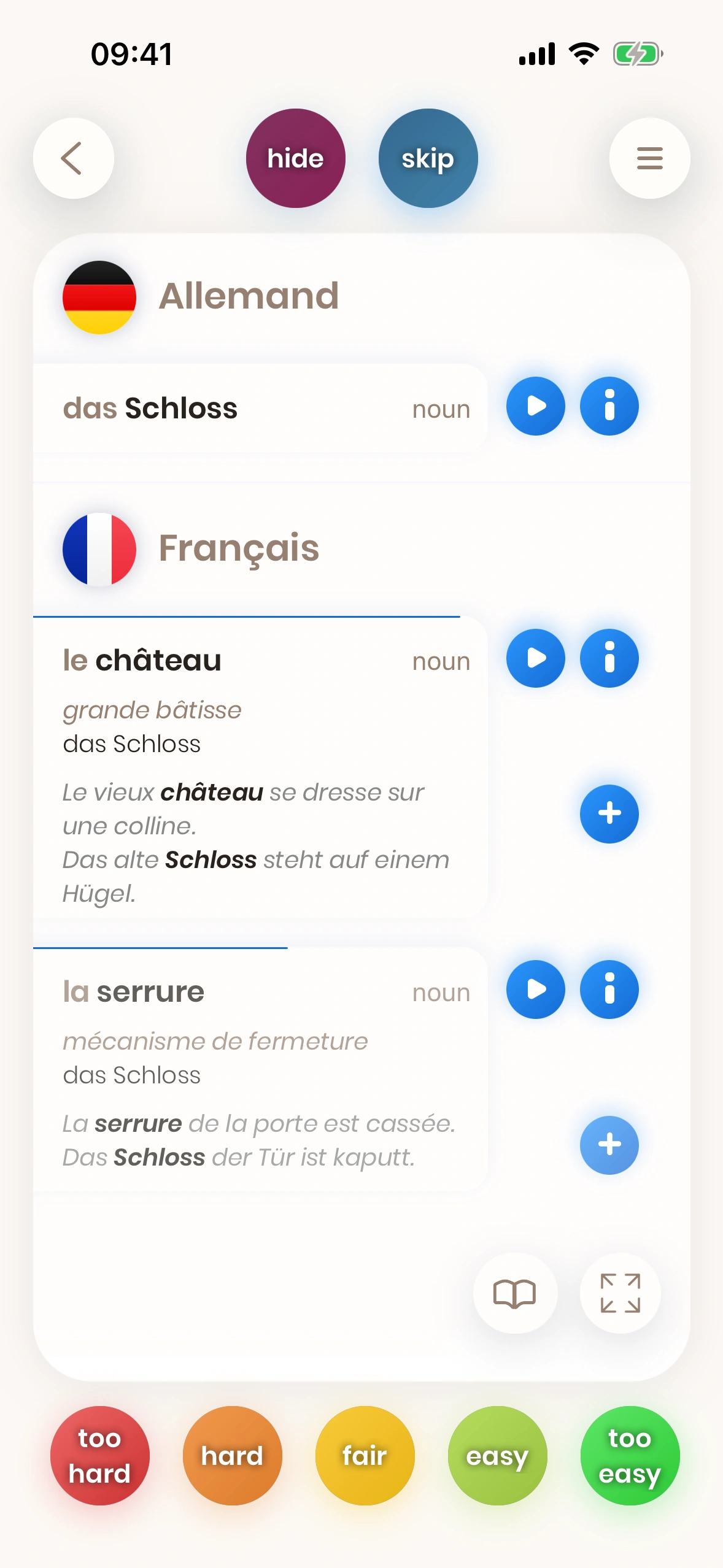Viewport: 723px width, 1568px height.
Task: Tap the hide button
Action: pos(295,158)
